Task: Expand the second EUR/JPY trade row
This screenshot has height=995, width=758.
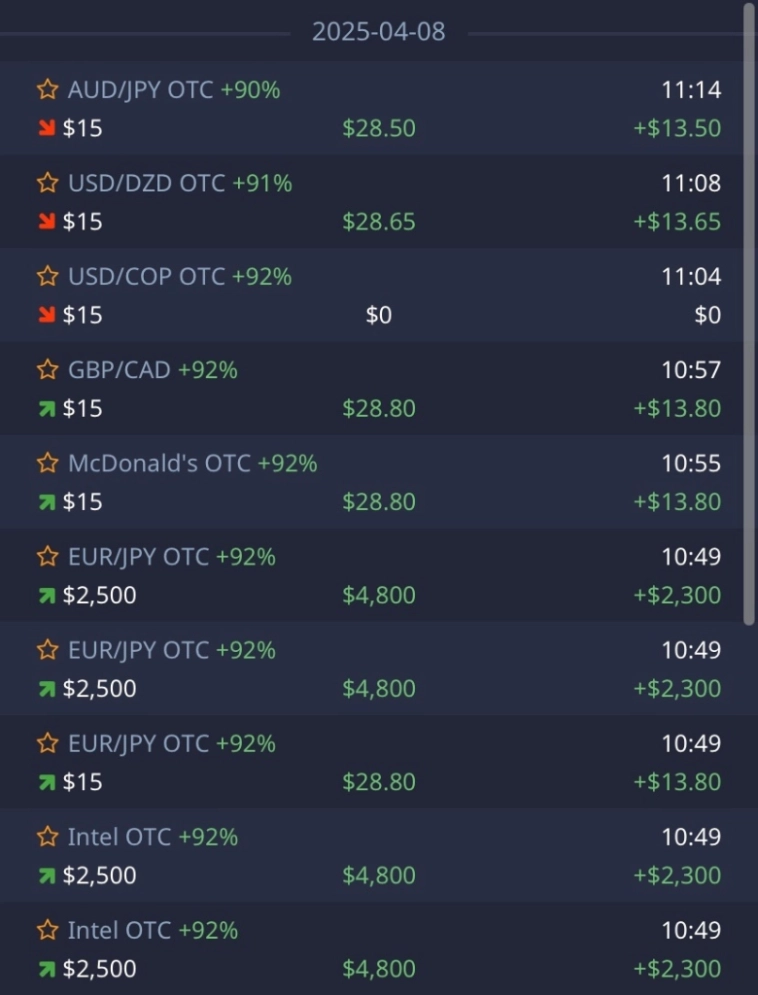Action: (379, 668)
